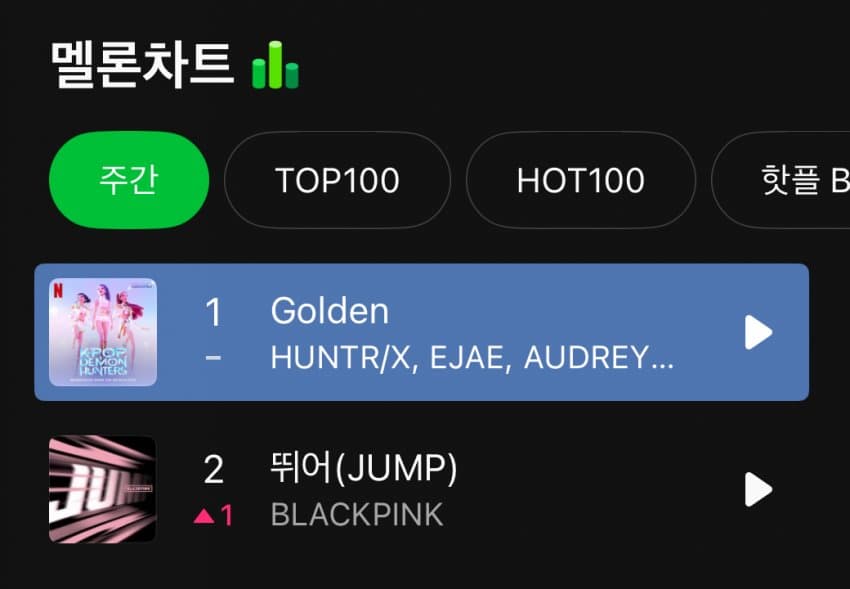
Task: Switch to the TOP100 chart
Action: pyautogui.click(x=337, y=180)
